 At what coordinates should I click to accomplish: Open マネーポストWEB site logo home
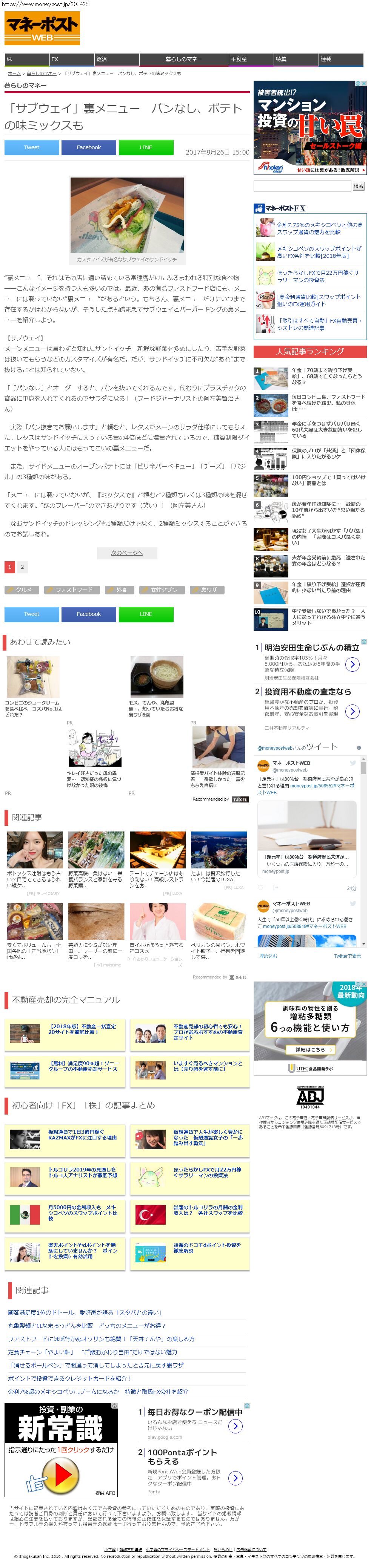point(42,28)
